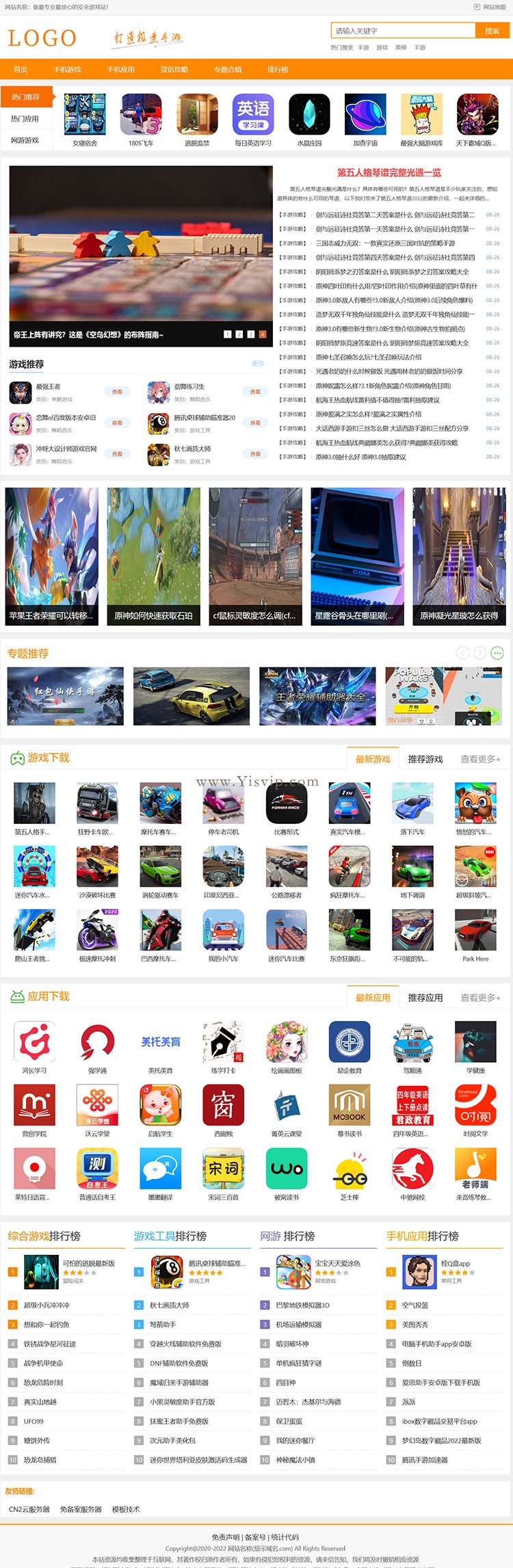513x1568 pixels.
Task: Switch to the 推荐应用 tab
Action: pos(425,998)
